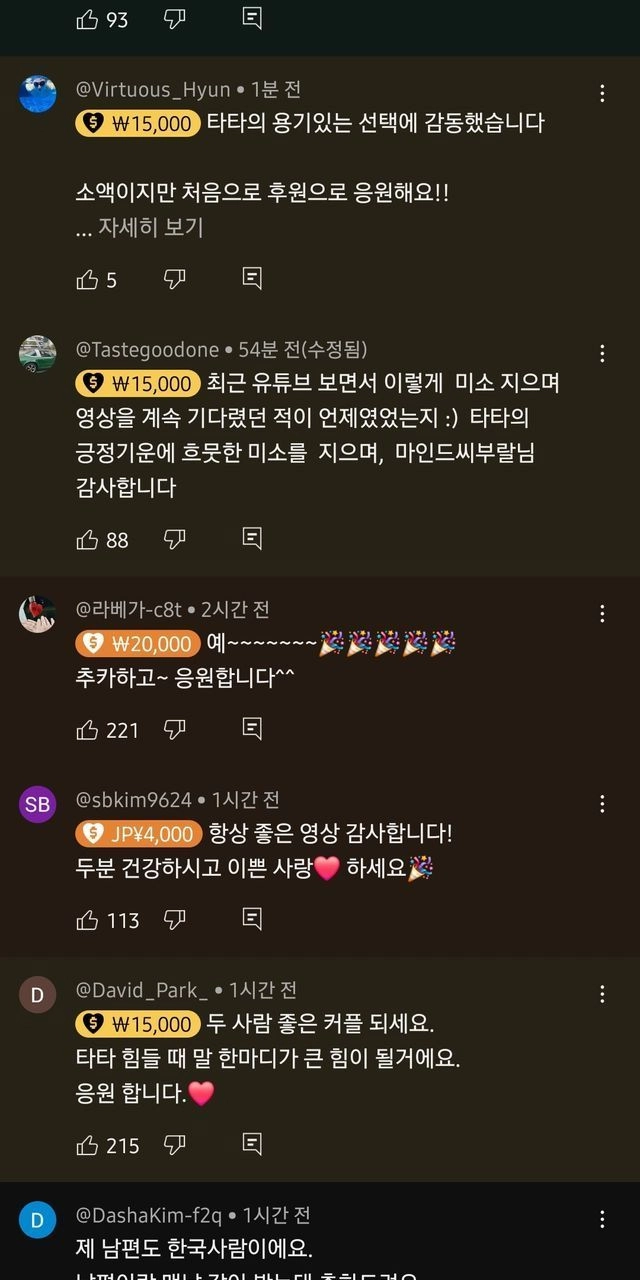Open replies for 라베가-c8t's comment
Image resolution: width=640 pixels, height=1280 pixels.
click(252, 729)
